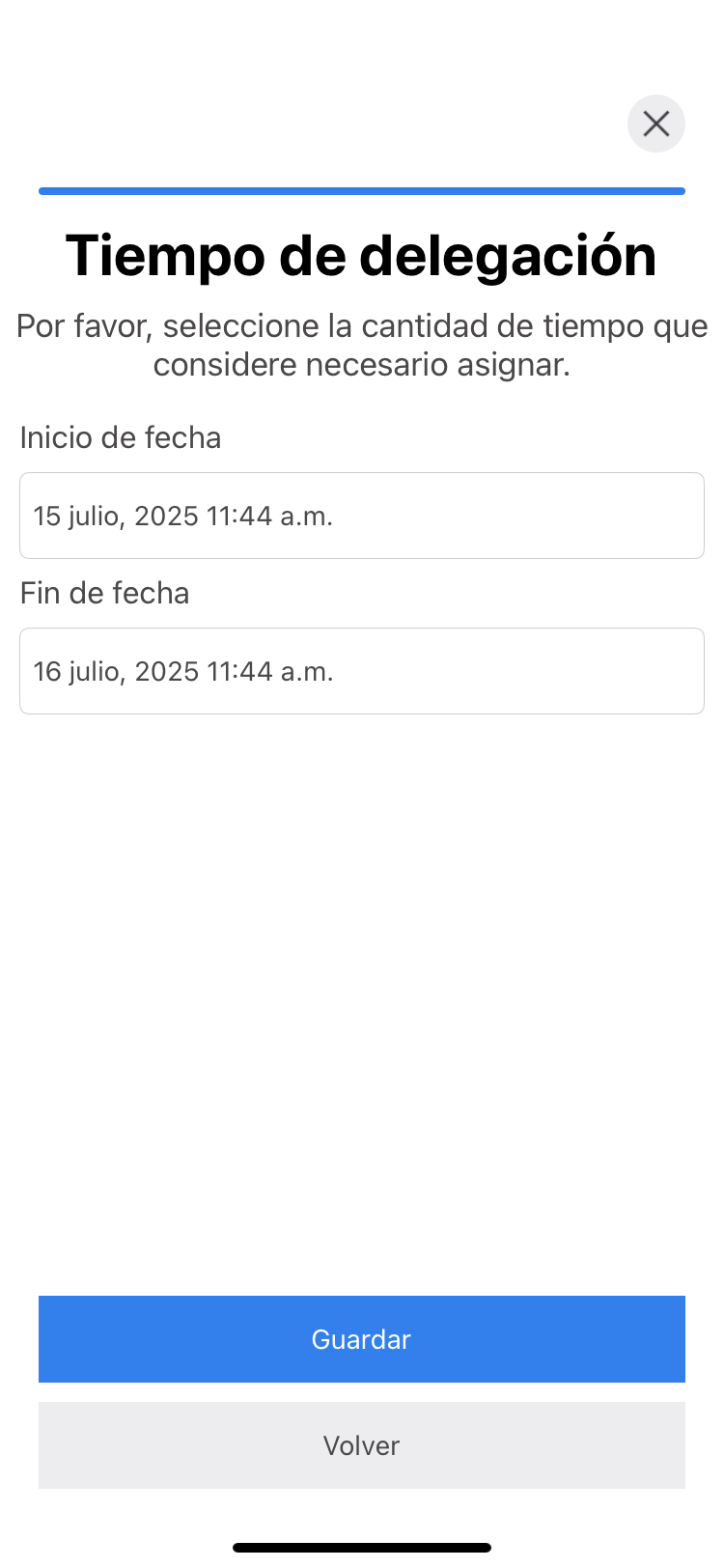
Task: Tap Guardar to save delegation time
Action: 362,1339
